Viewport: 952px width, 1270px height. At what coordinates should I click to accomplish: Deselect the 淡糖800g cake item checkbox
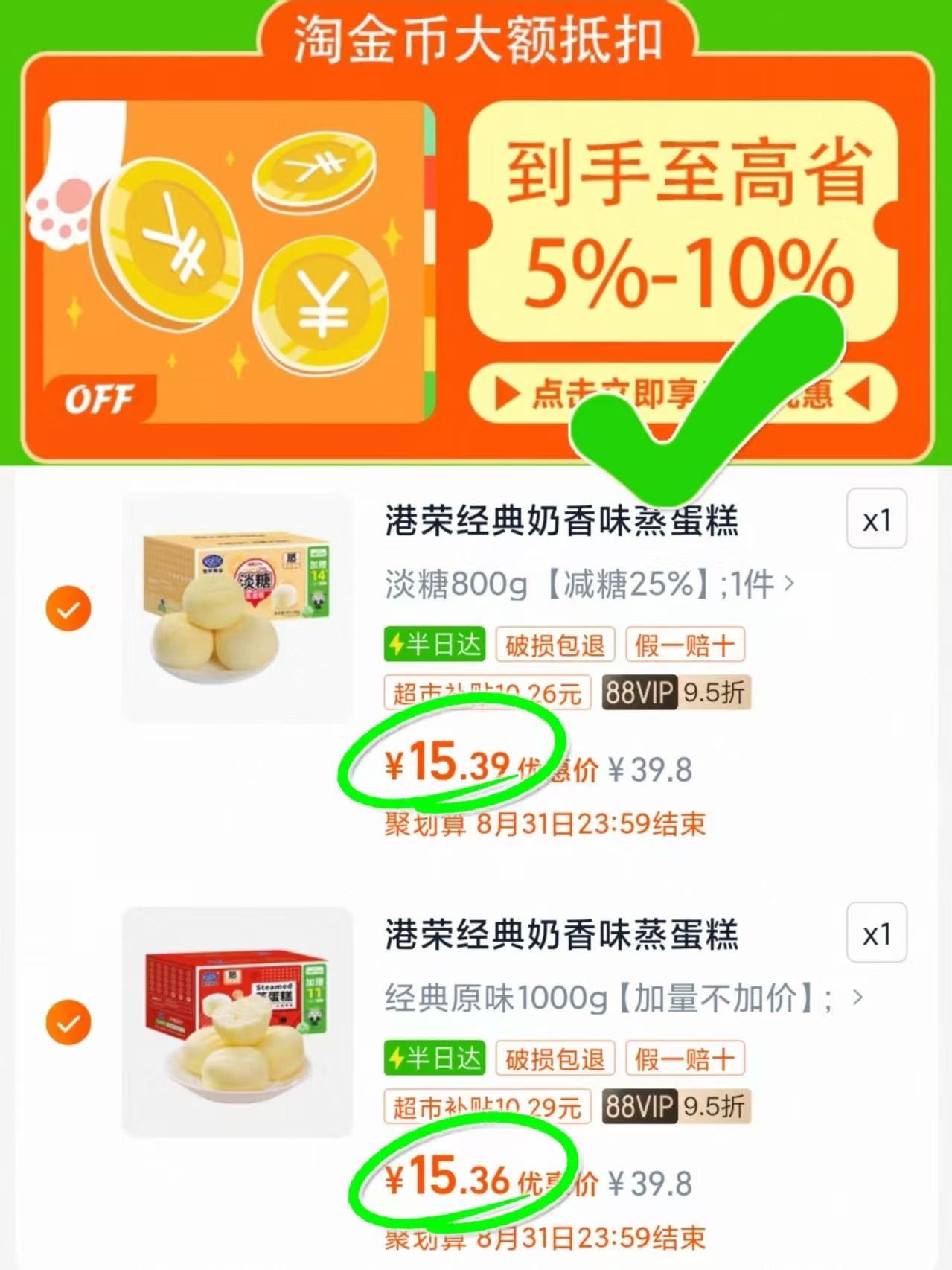pyautogui.click(x=68, y=608)
